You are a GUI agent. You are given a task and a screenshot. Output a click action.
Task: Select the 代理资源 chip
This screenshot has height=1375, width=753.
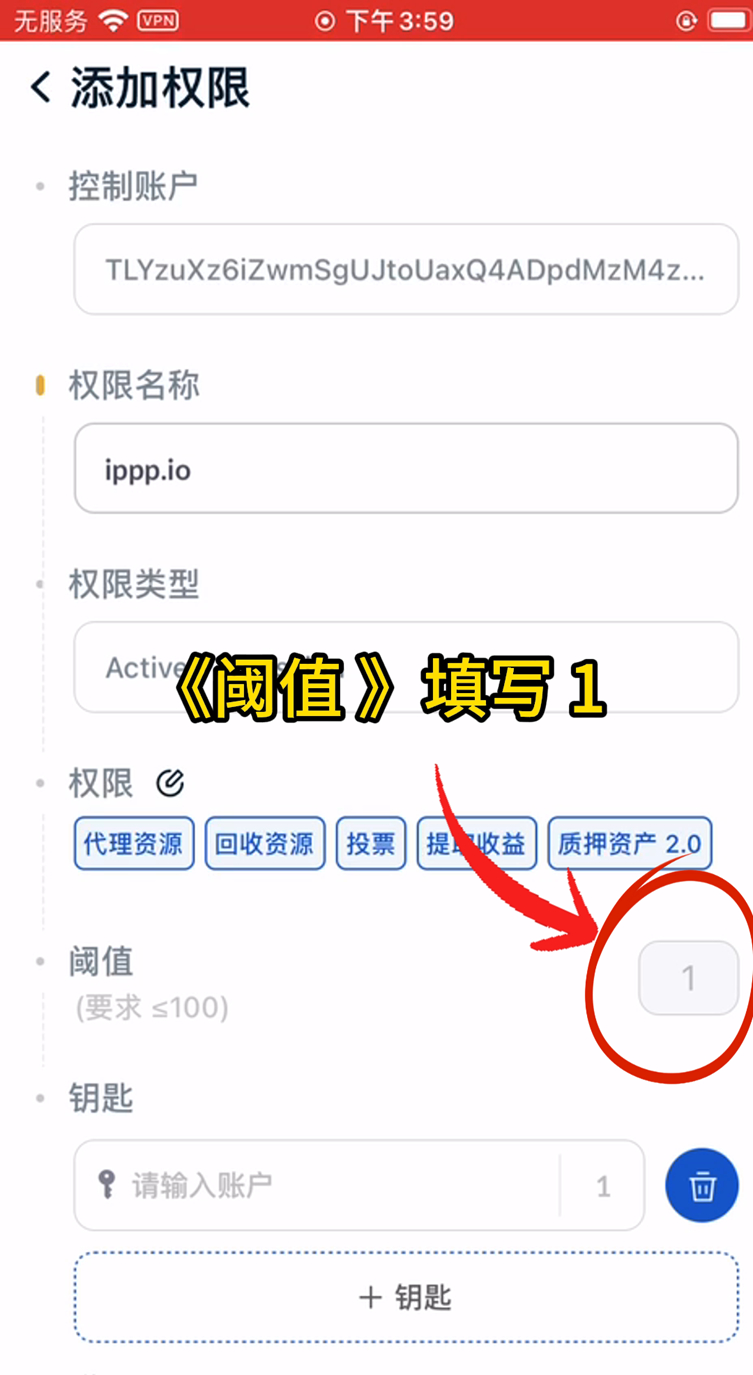point(134,843)
